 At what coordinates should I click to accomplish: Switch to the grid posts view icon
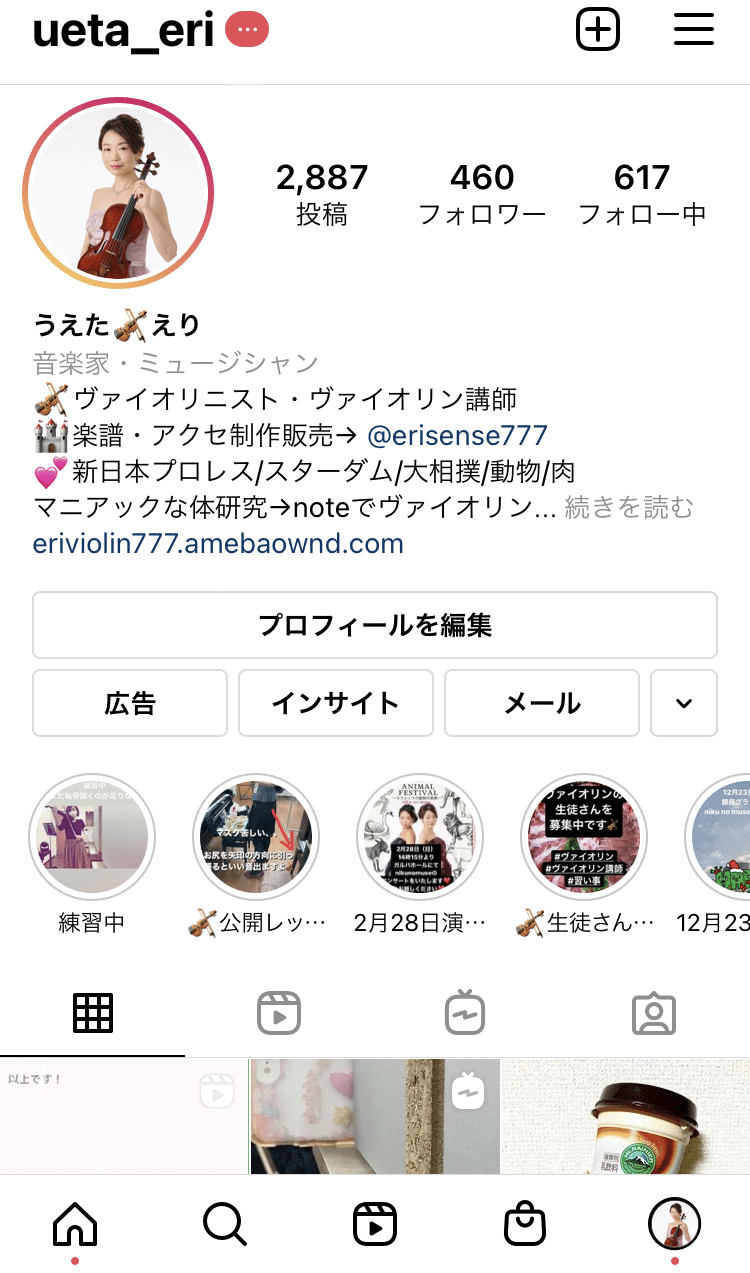click(x=92, y=1012)
